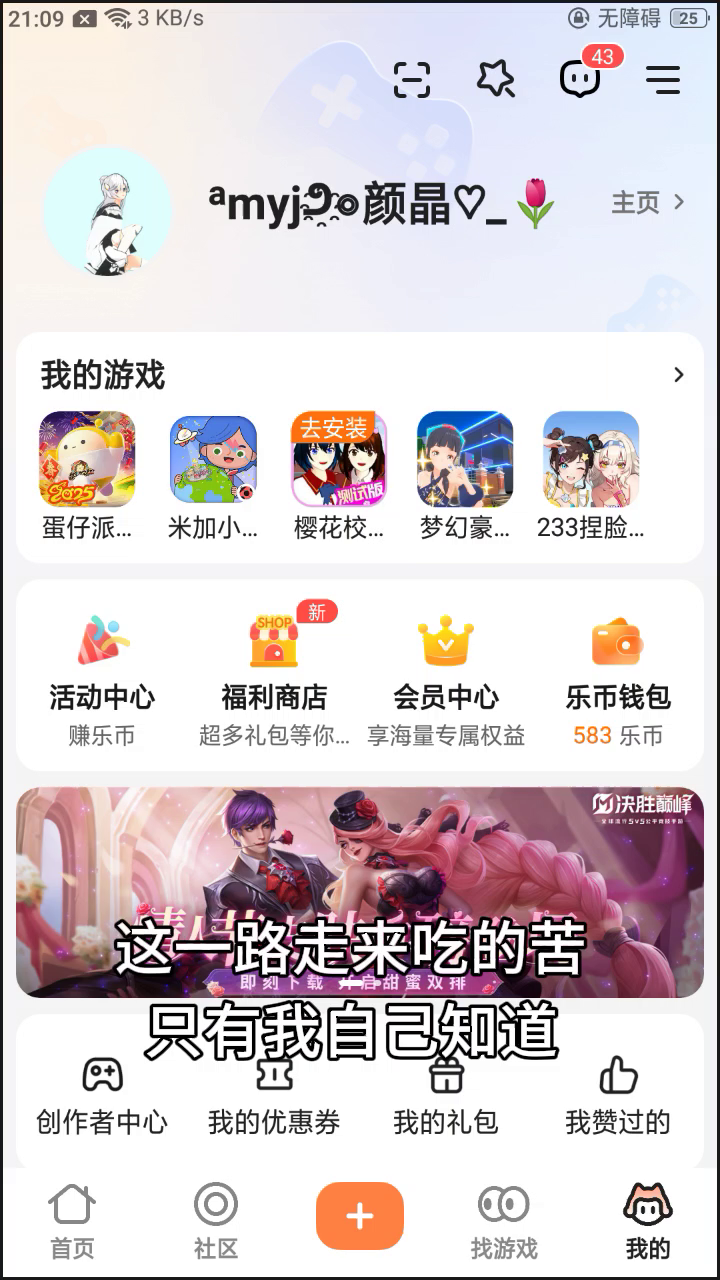Expand 我的游戏 with the chevron

pos(679,375)
